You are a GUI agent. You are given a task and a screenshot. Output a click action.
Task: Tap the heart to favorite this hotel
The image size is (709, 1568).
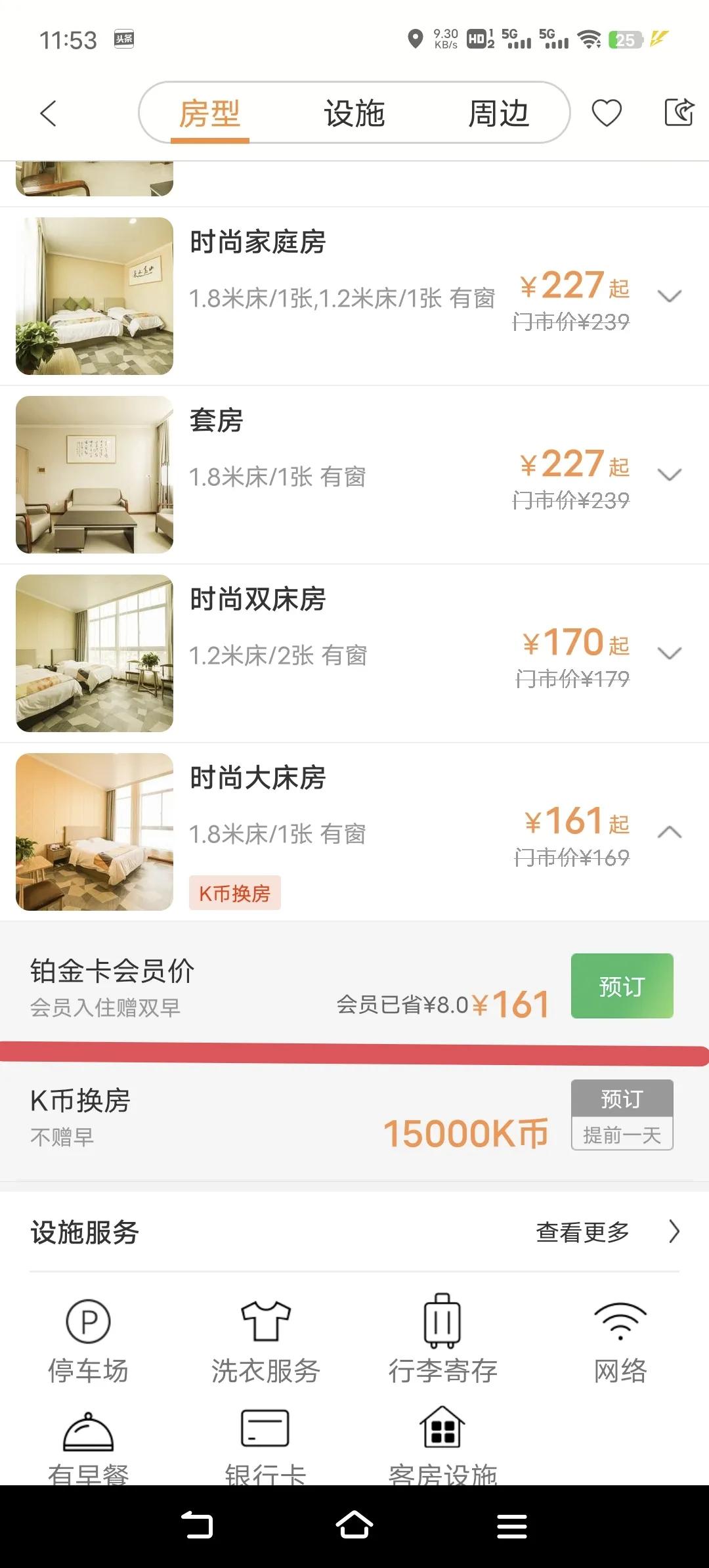(x=605, y=112)
